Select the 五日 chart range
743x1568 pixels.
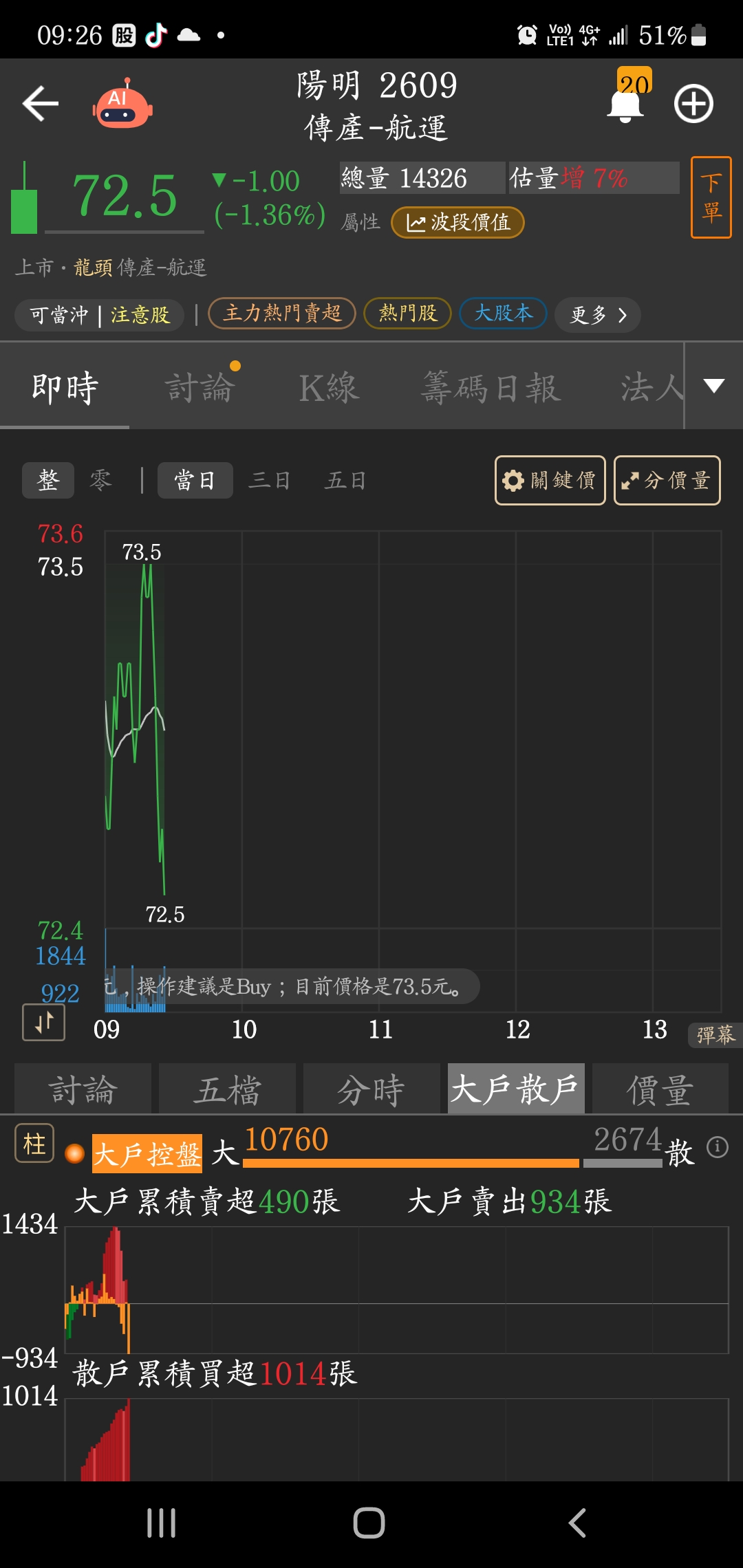(345, 480)
